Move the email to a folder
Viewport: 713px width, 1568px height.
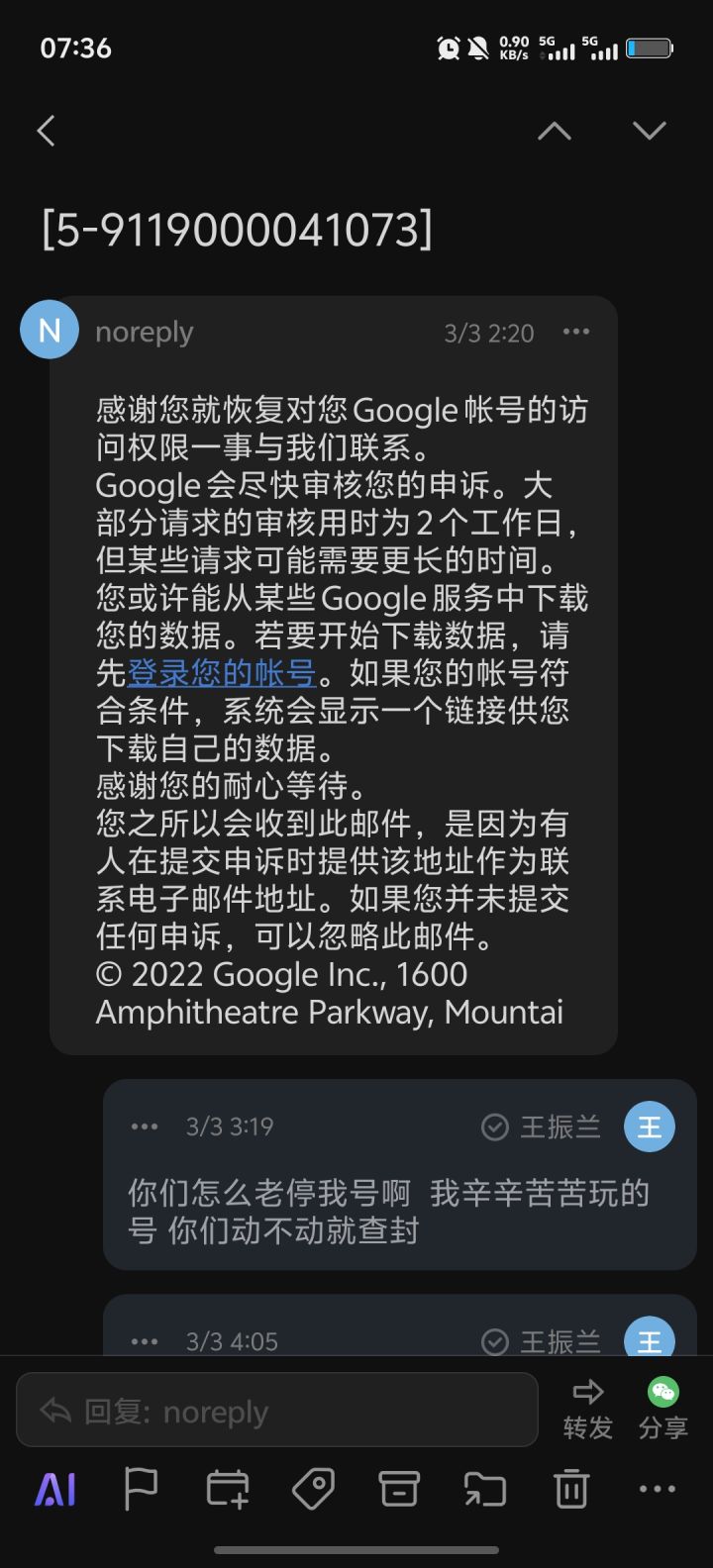click(485, 1489)
